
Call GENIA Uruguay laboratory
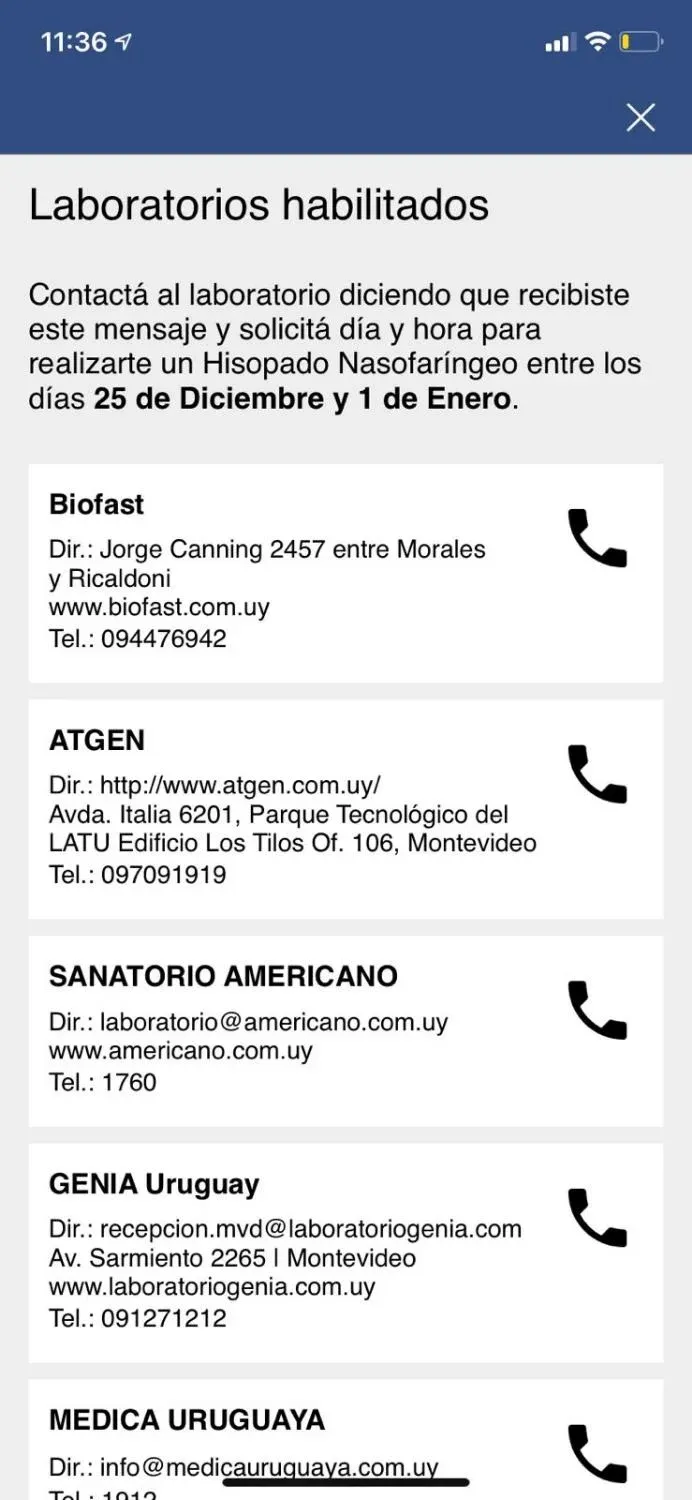[x=597, y=1218]
